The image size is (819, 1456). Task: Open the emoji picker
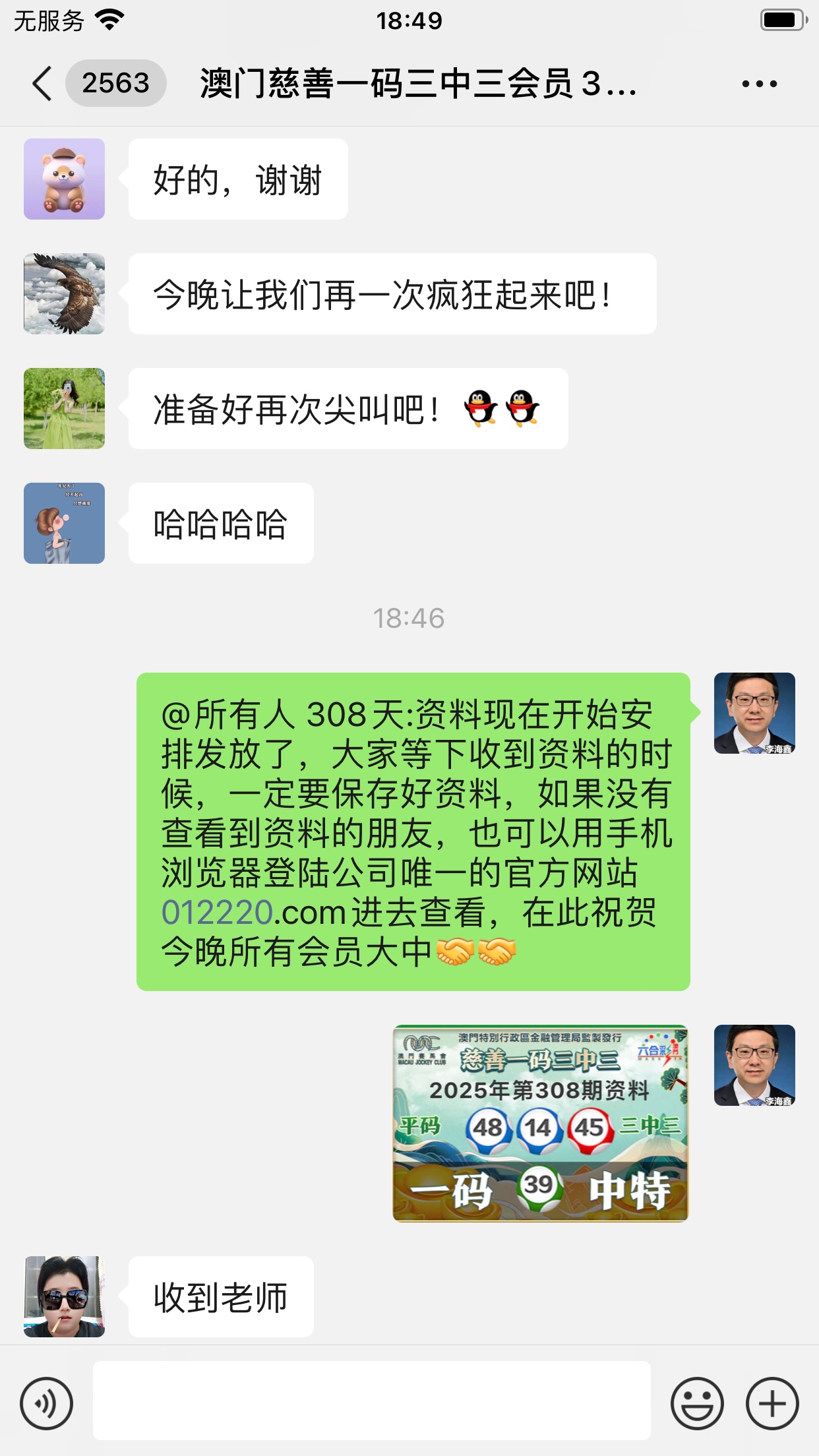(696, 1403)
